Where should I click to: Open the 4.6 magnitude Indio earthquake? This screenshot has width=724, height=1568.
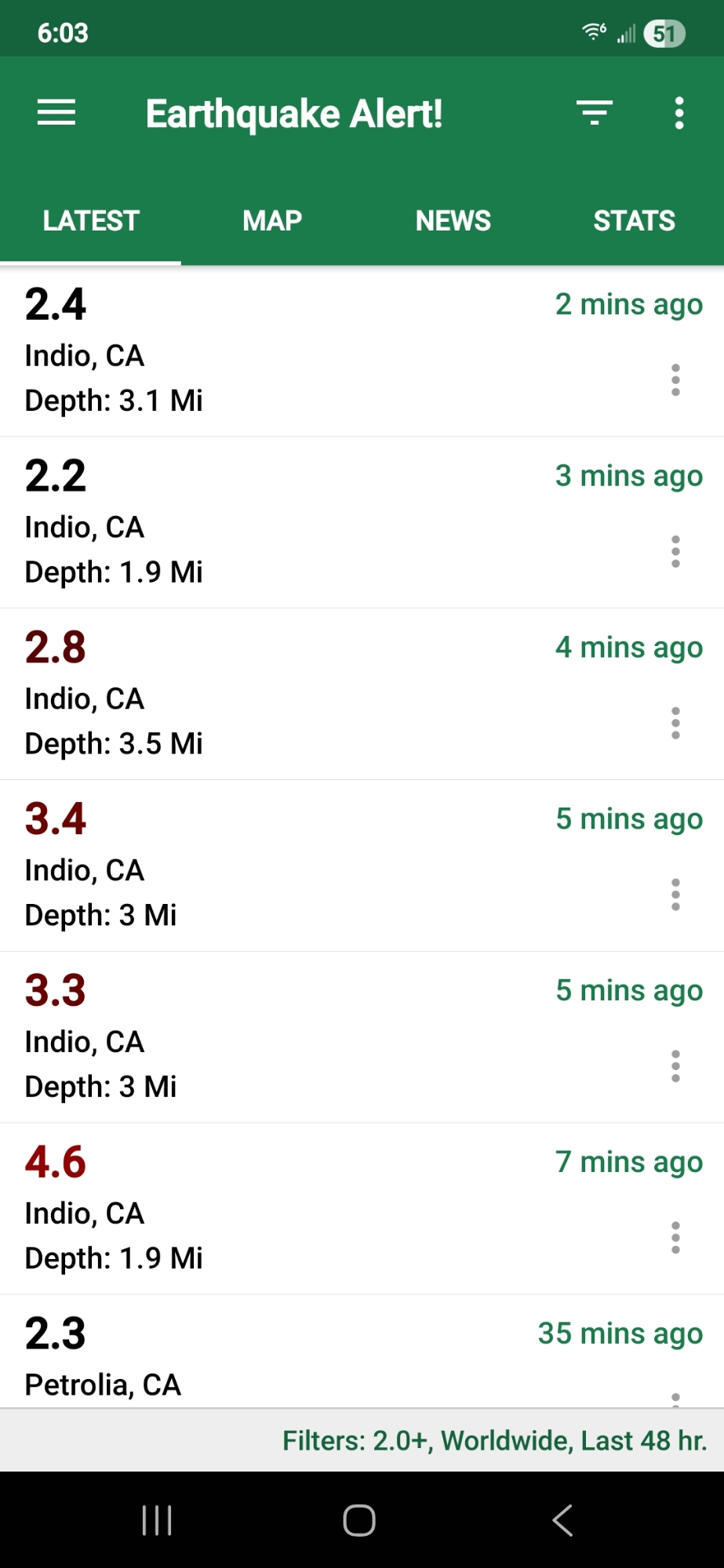[x=314, y=1209]
